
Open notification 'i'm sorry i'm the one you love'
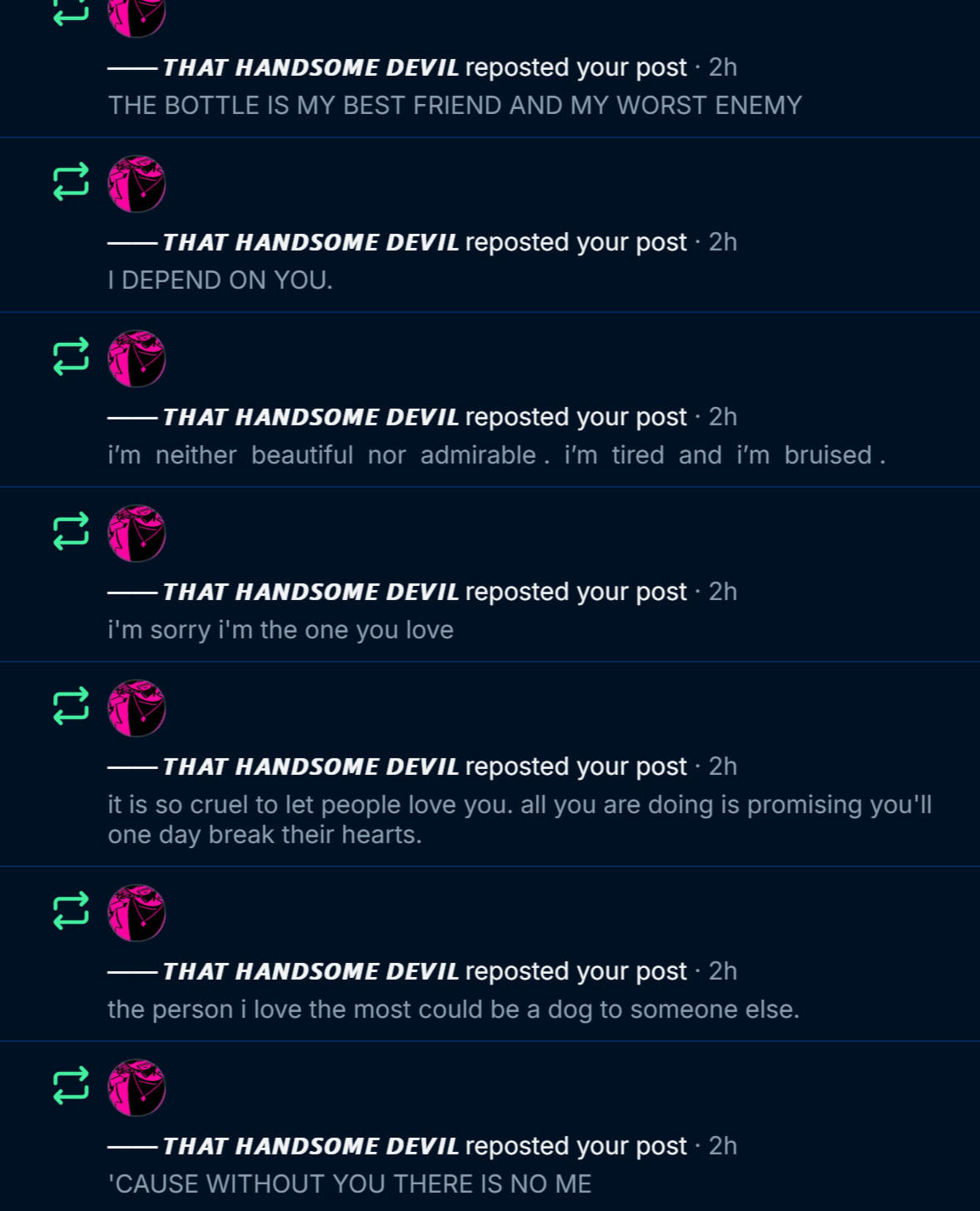[280, 630]
